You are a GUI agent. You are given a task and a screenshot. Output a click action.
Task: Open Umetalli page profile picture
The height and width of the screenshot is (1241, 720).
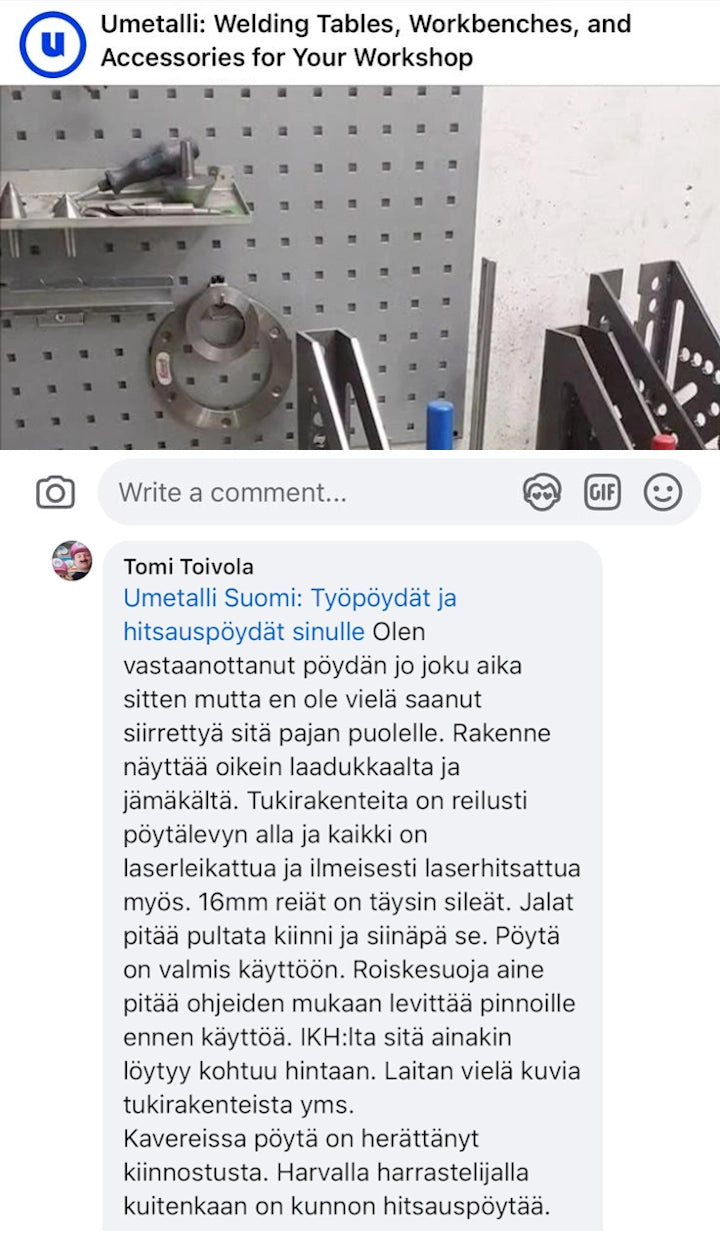pos(53,44)
